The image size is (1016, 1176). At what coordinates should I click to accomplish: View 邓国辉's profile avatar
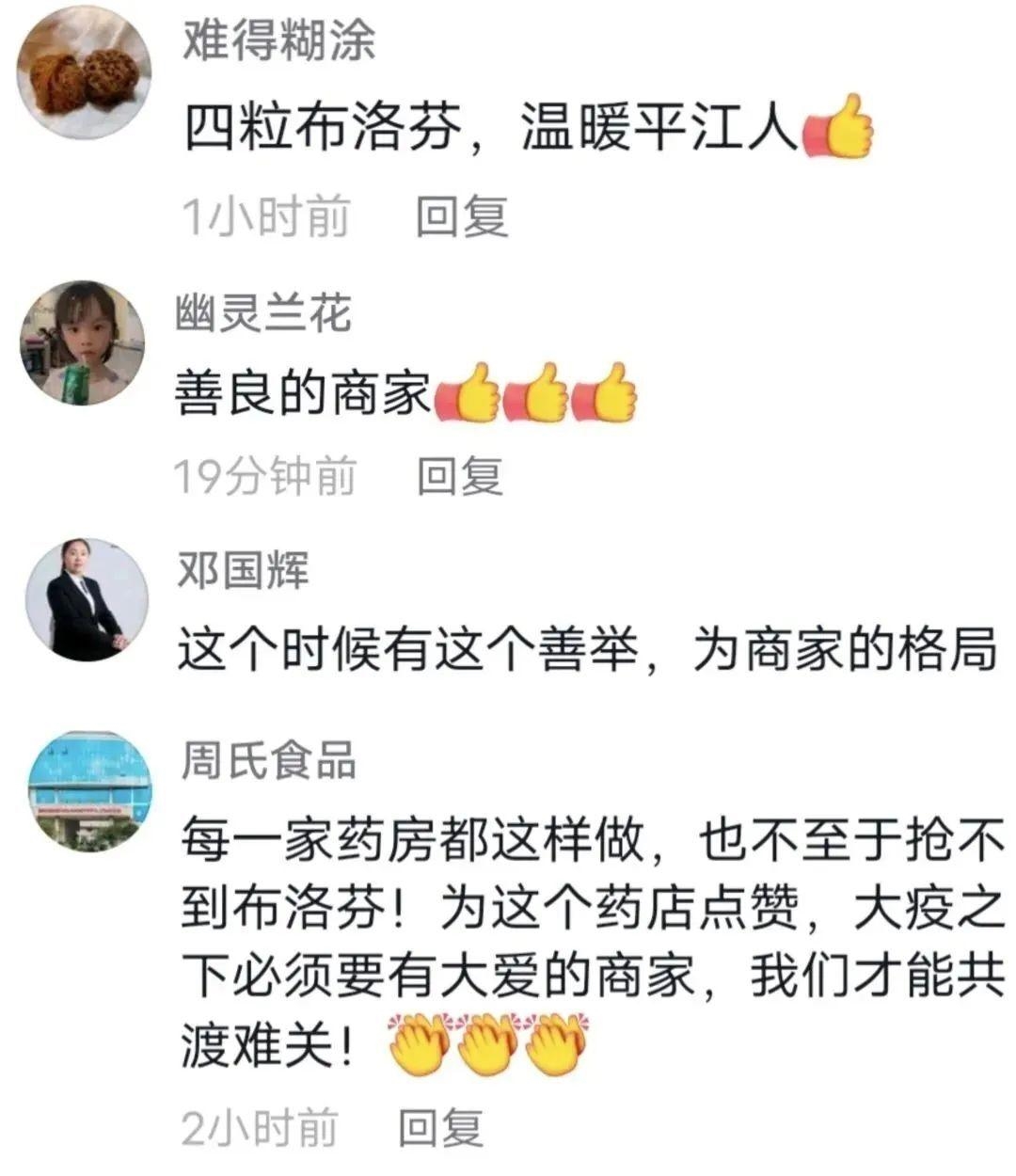86,600
